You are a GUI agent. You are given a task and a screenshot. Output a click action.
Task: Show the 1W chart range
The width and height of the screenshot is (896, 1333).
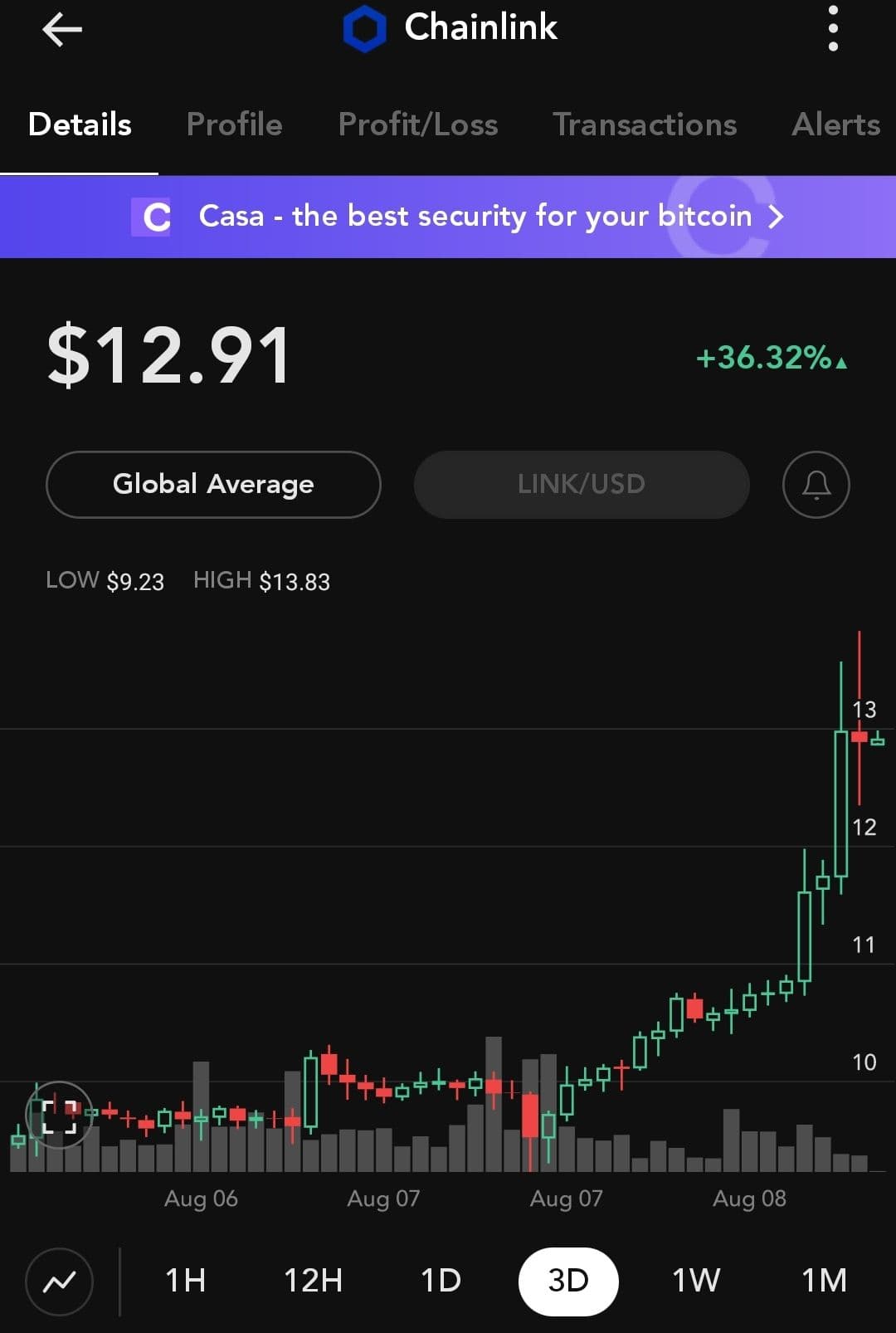(696, 1281)
